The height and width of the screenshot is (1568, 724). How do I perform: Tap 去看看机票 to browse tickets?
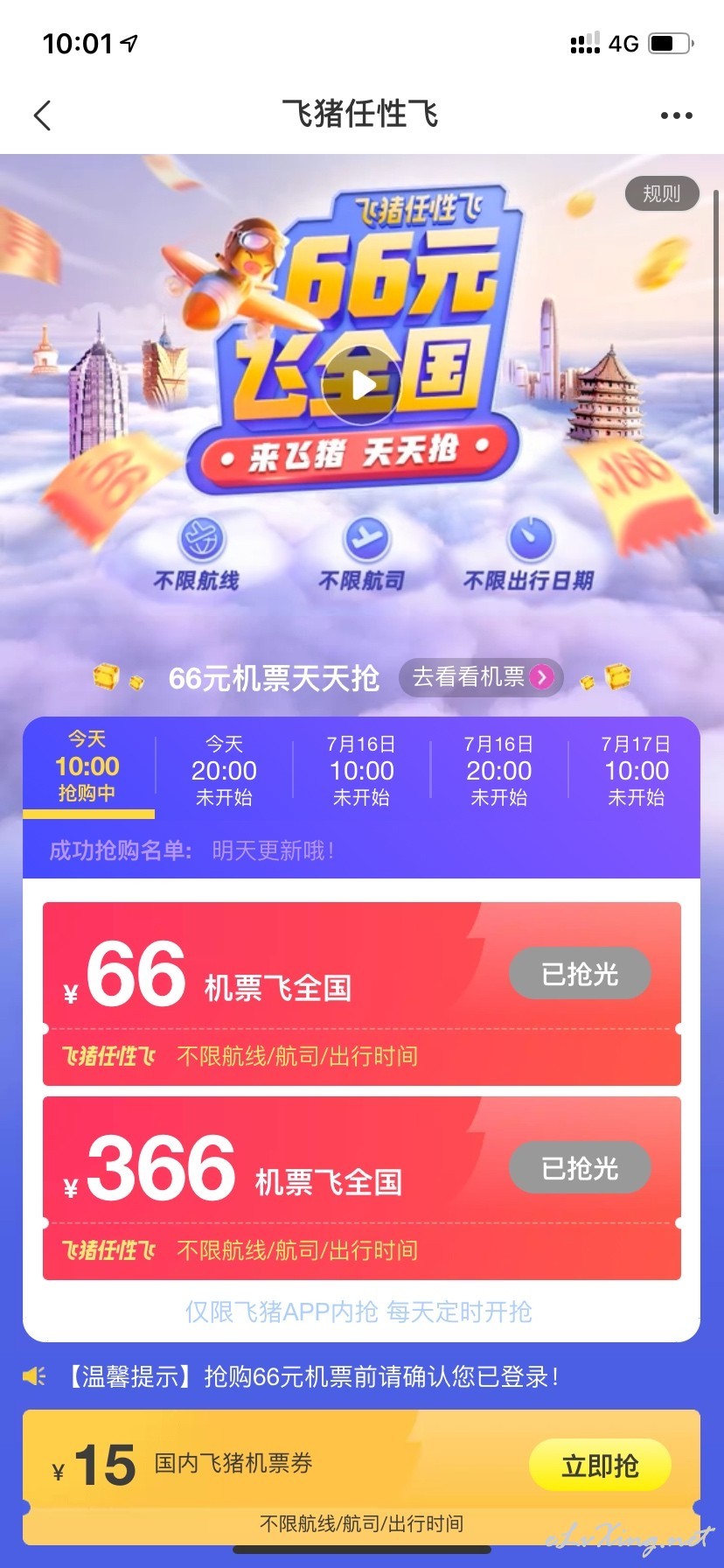click(481, 677)
